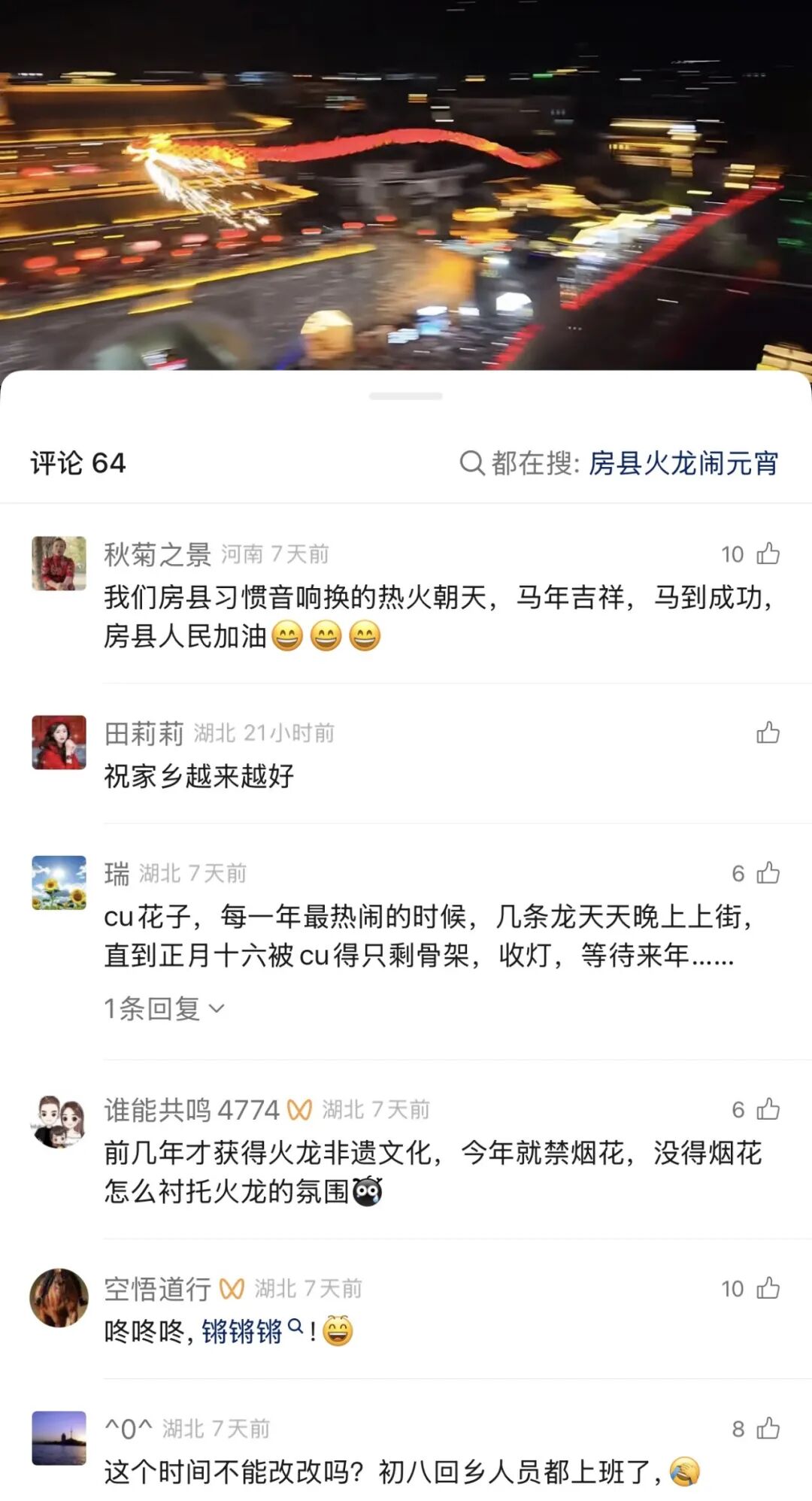Viewport: 812px width, 1501px height.
Task: Like the comment from 瑞
Action: (768, 873)
